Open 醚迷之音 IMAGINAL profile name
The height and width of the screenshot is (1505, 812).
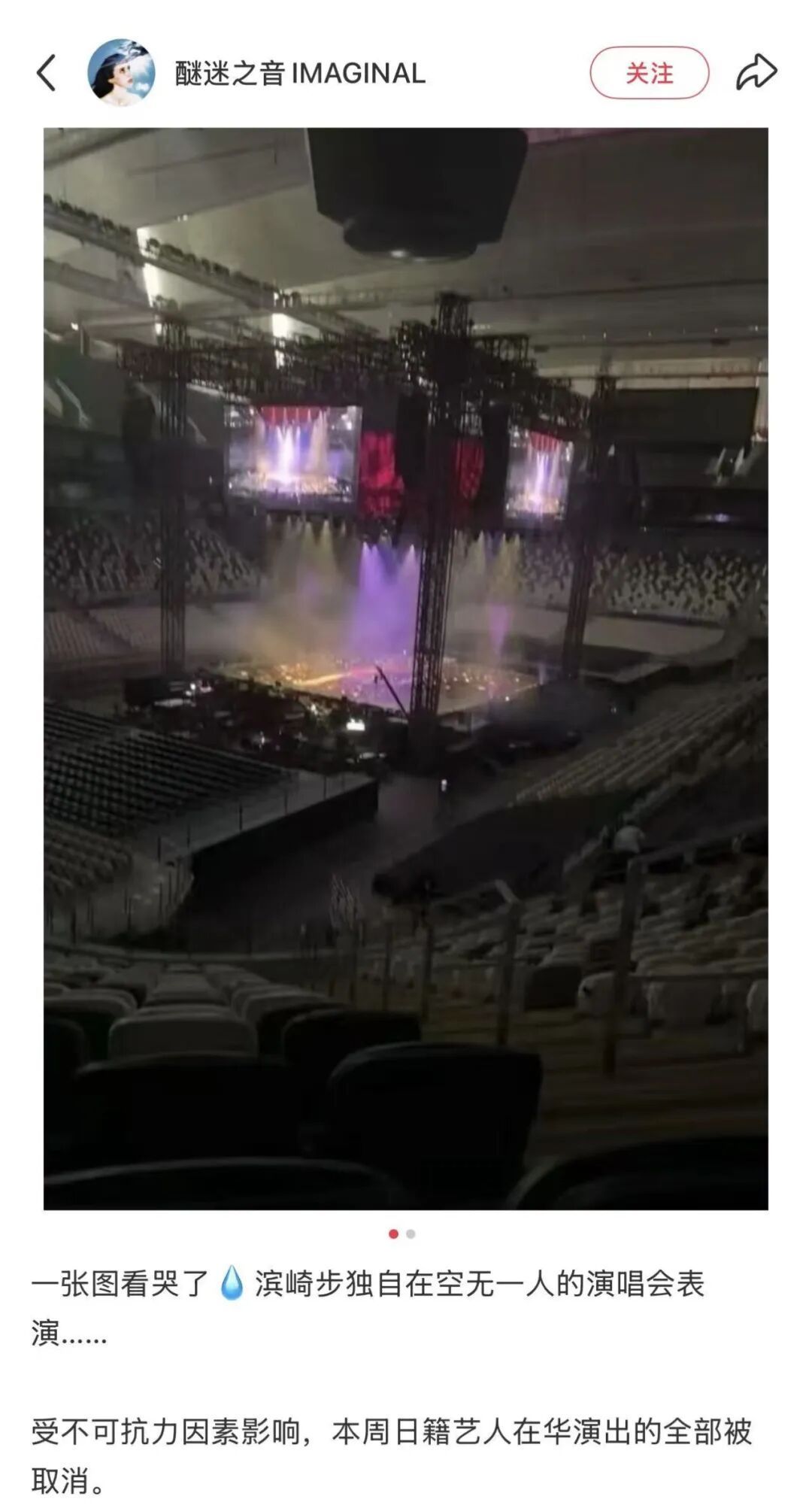pyautogui.click(x=300, y=74)
